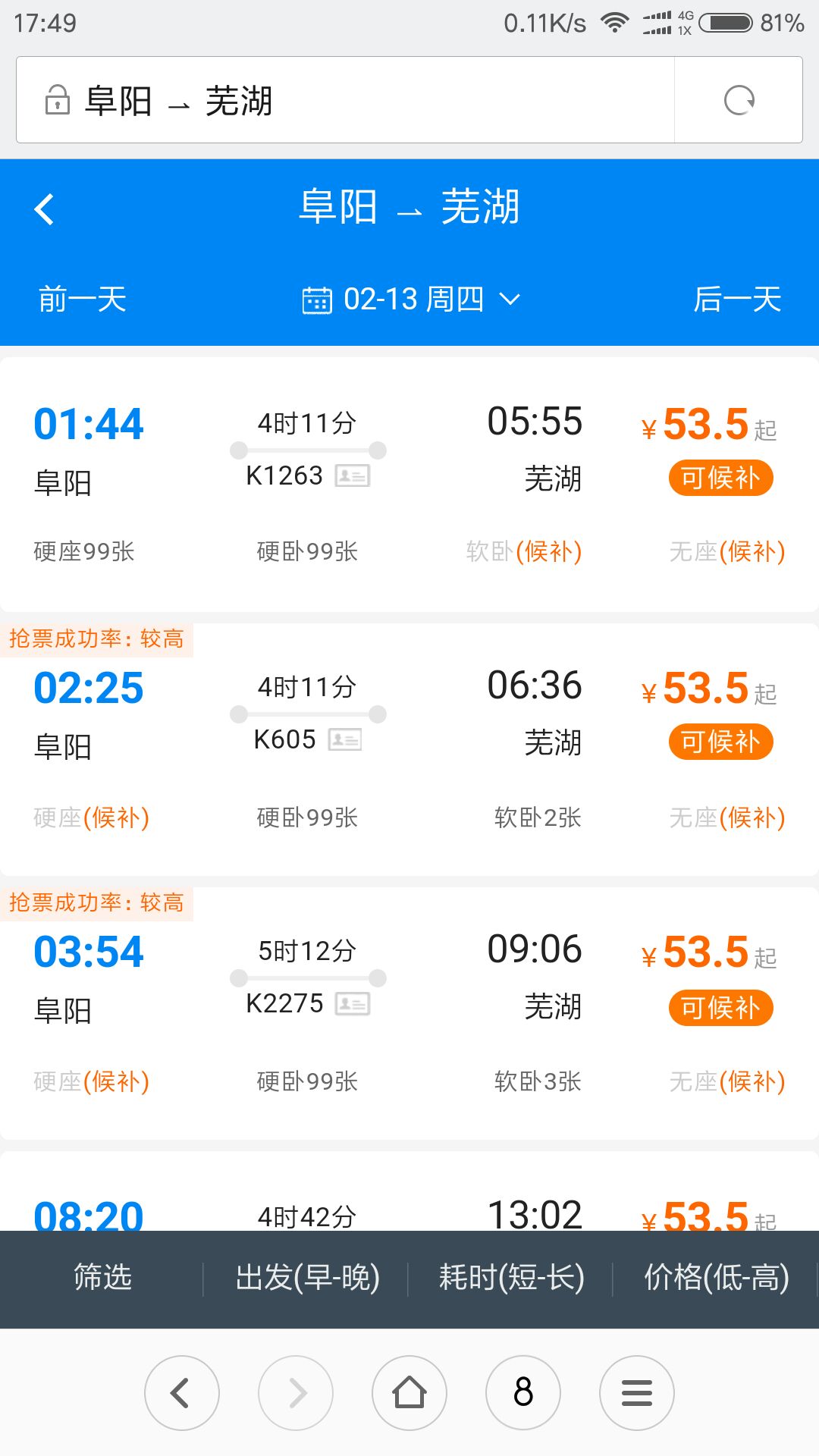Sort by price 价格(低-高)
This screenshot has width=819, height=1456.
click(717, 1278)
